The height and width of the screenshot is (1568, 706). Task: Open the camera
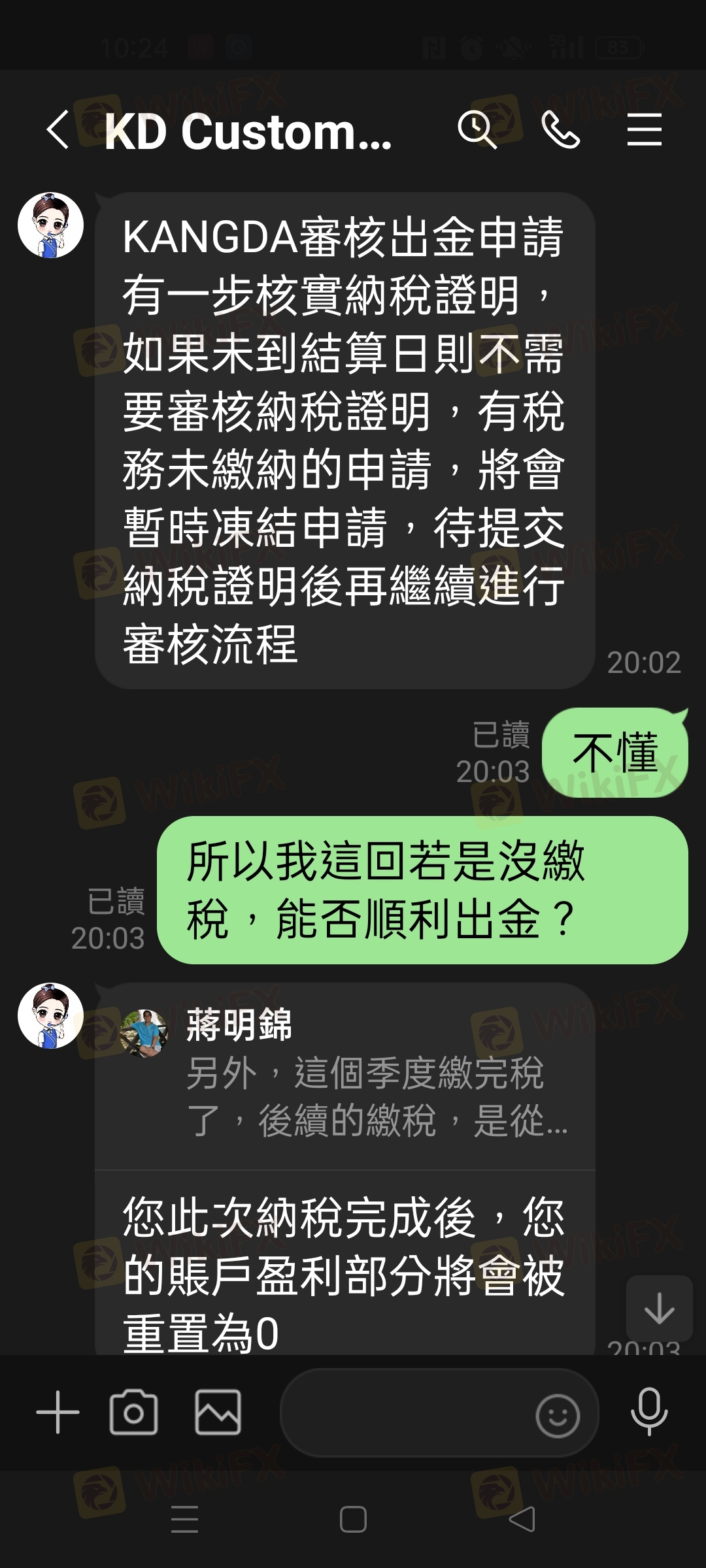(x=134, y=1413)
